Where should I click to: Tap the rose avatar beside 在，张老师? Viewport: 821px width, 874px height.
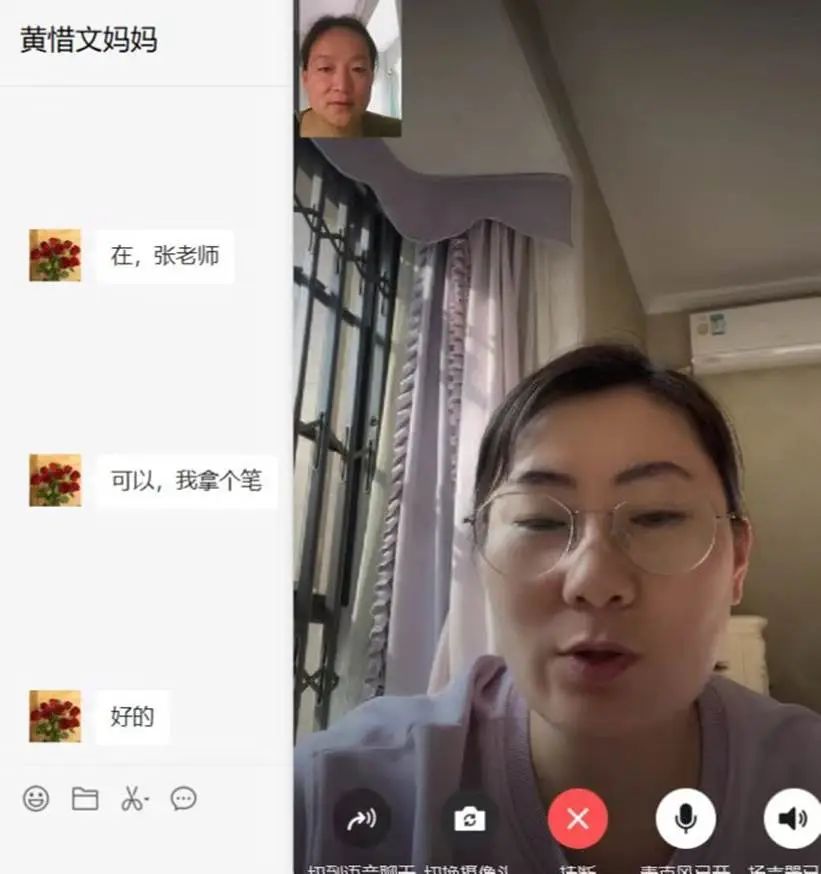coord(55,255)
